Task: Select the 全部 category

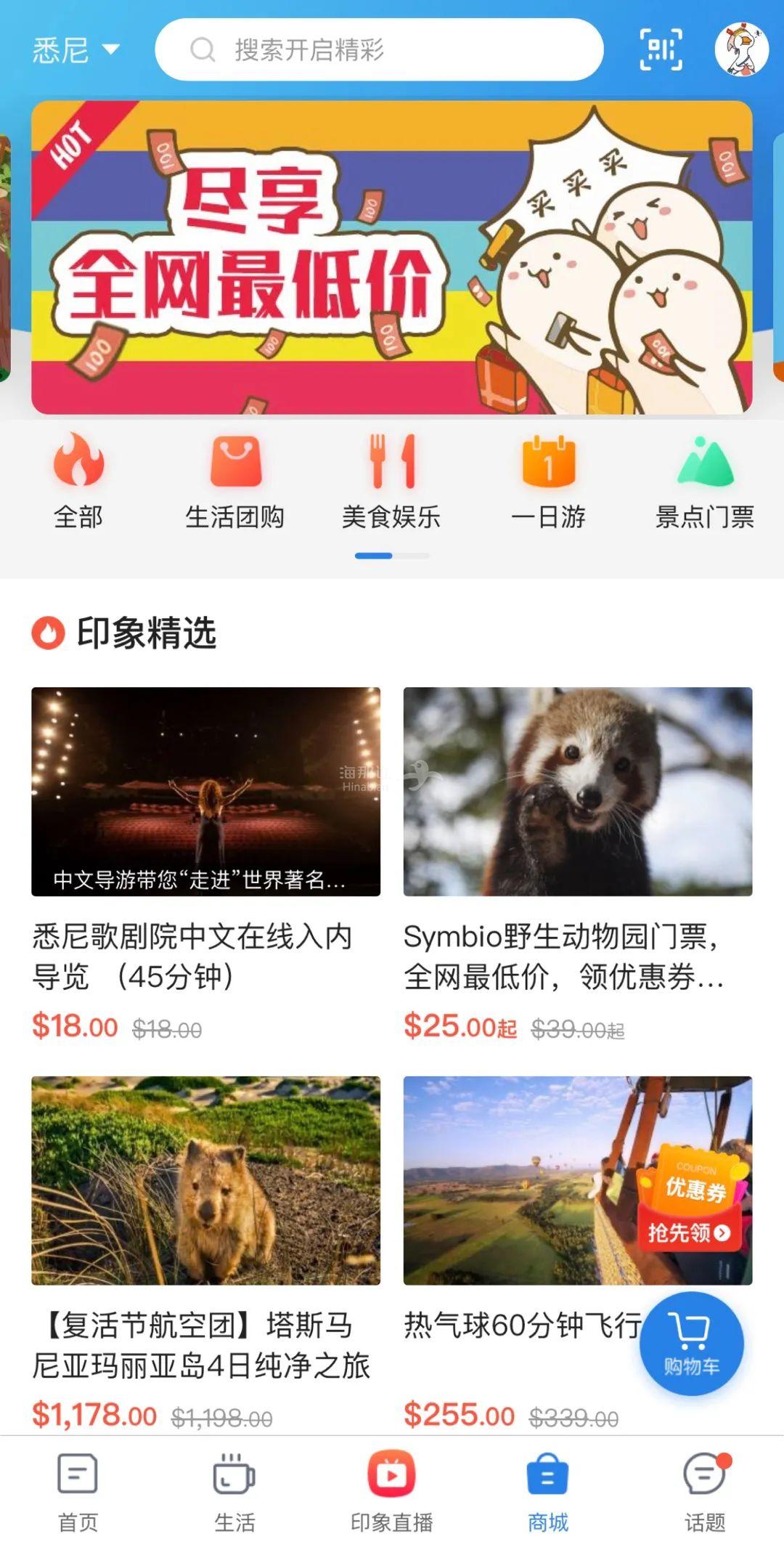Action: [78, 480]
